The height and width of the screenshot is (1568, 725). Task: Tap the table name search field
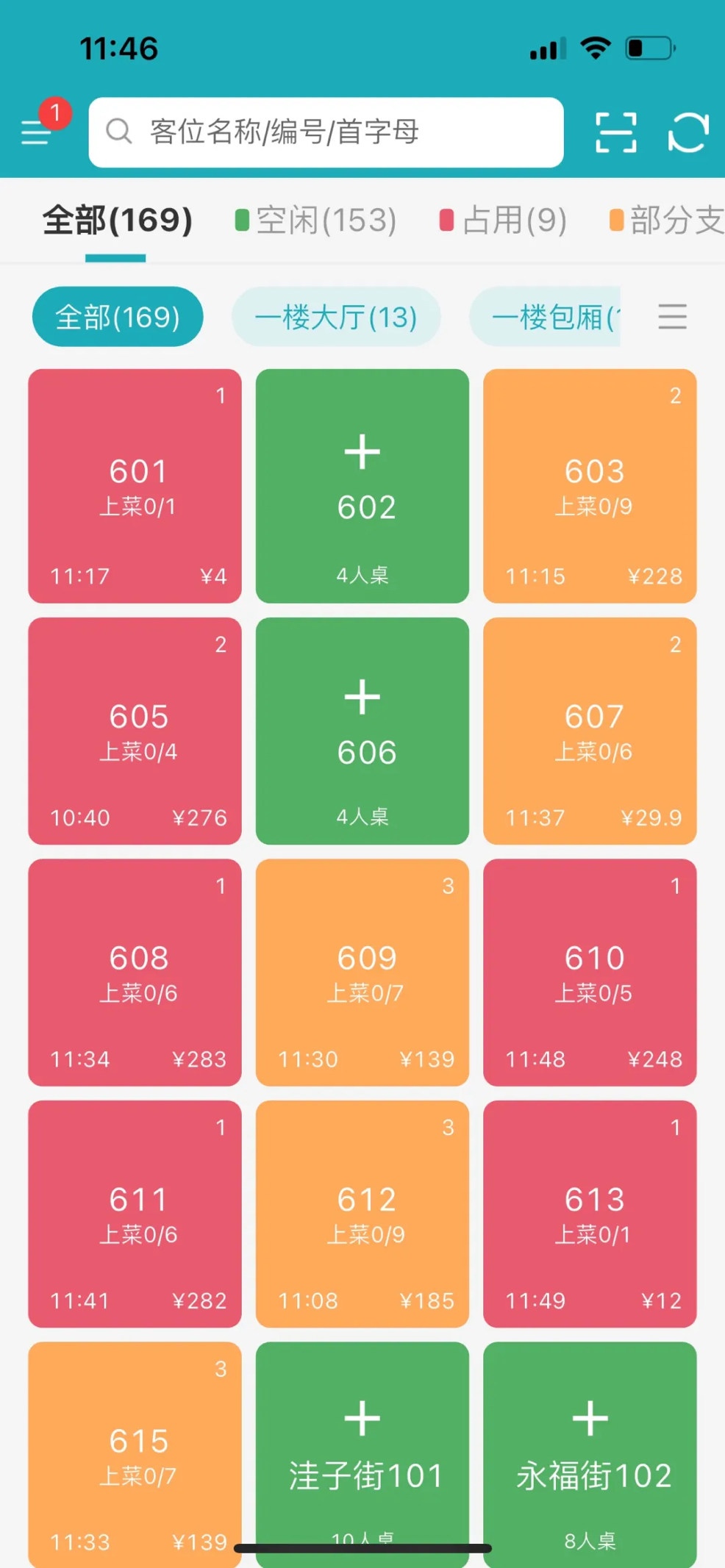click(x=326, y=132)
